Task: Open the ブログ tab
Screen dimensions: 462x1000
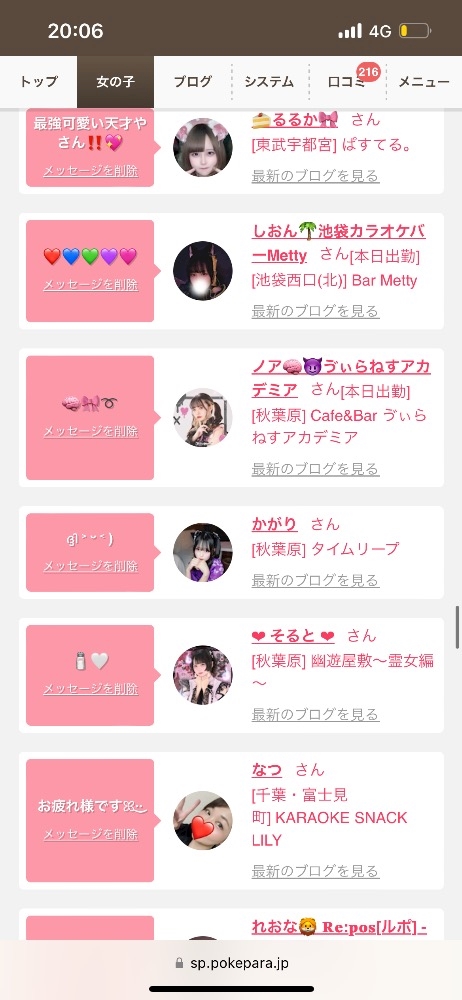Action: click(x=193, y=82)
